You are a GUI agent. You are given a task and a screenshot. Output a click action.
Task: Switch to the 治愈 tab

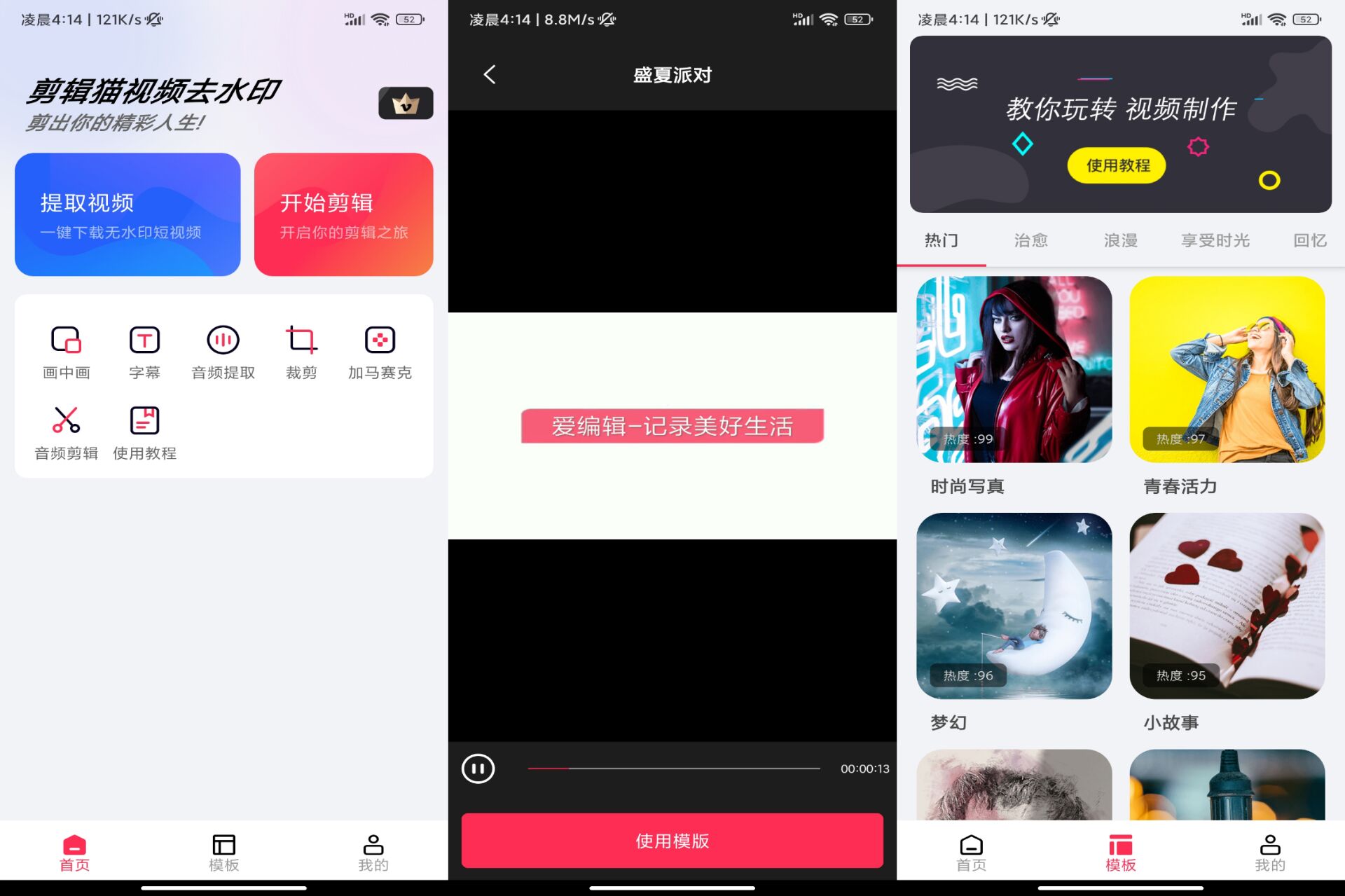point(1030,240)
